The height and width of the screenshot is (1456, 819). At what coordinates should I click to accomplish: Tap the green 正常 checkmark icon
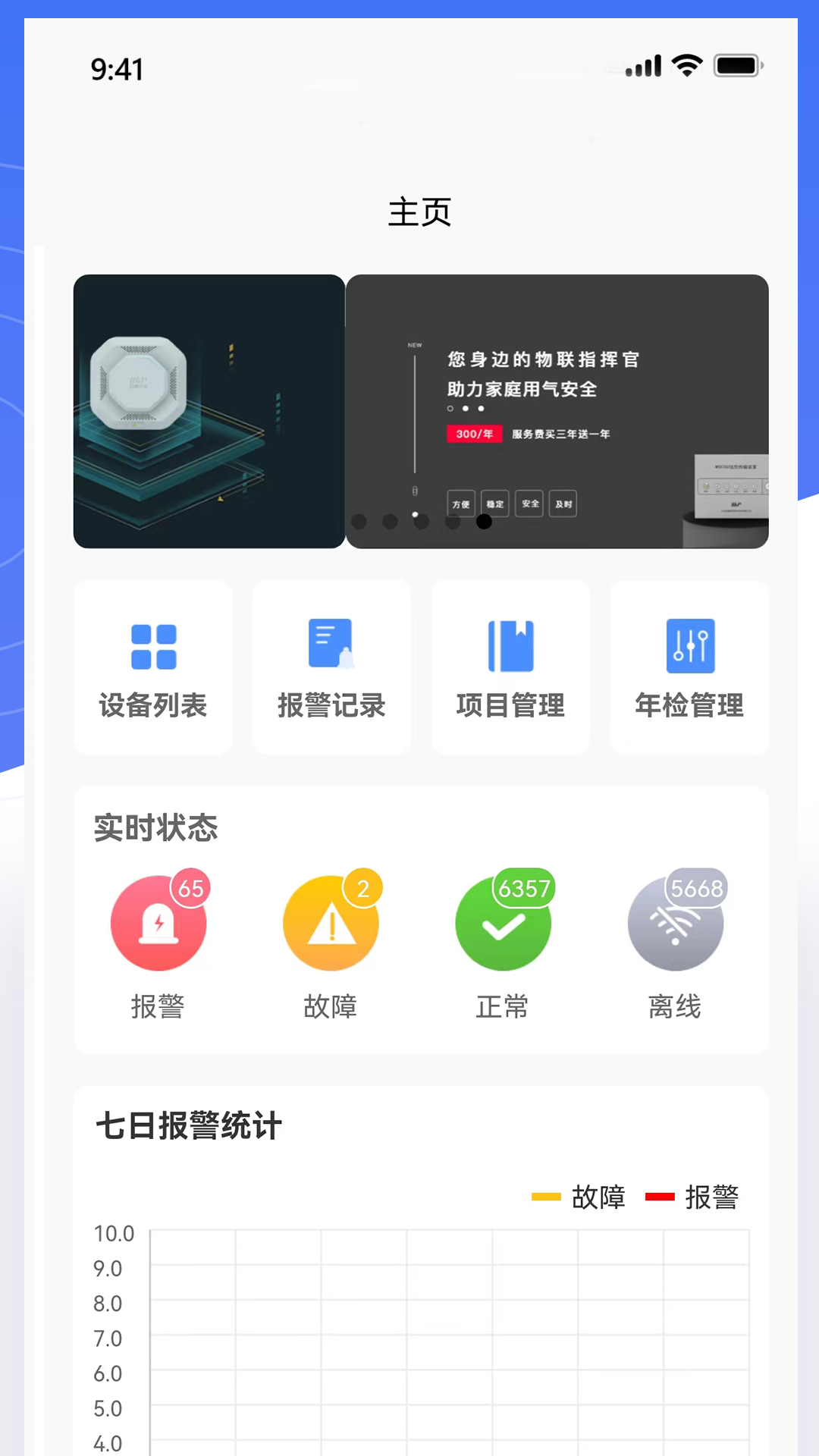click(x=503, y=922)
